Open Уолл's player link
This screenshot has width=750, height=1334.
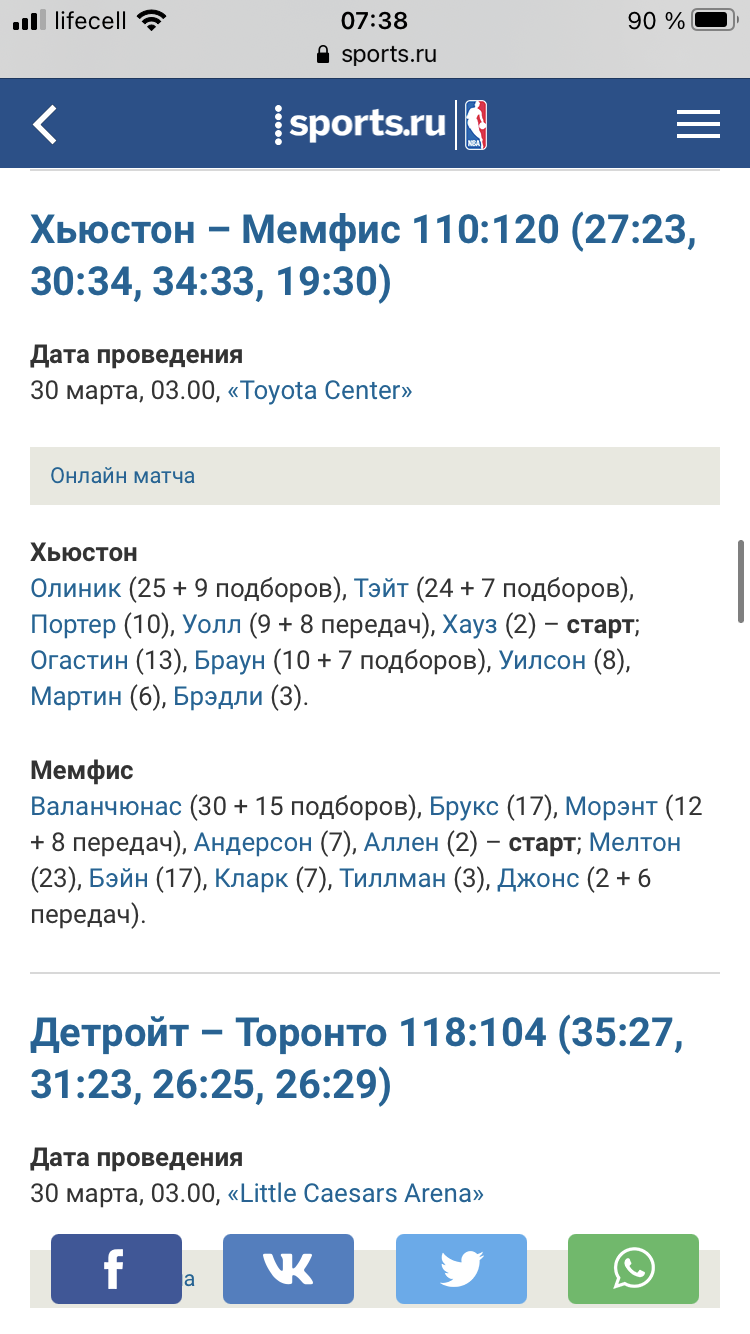pyautogui.click(x=212, y=624)
